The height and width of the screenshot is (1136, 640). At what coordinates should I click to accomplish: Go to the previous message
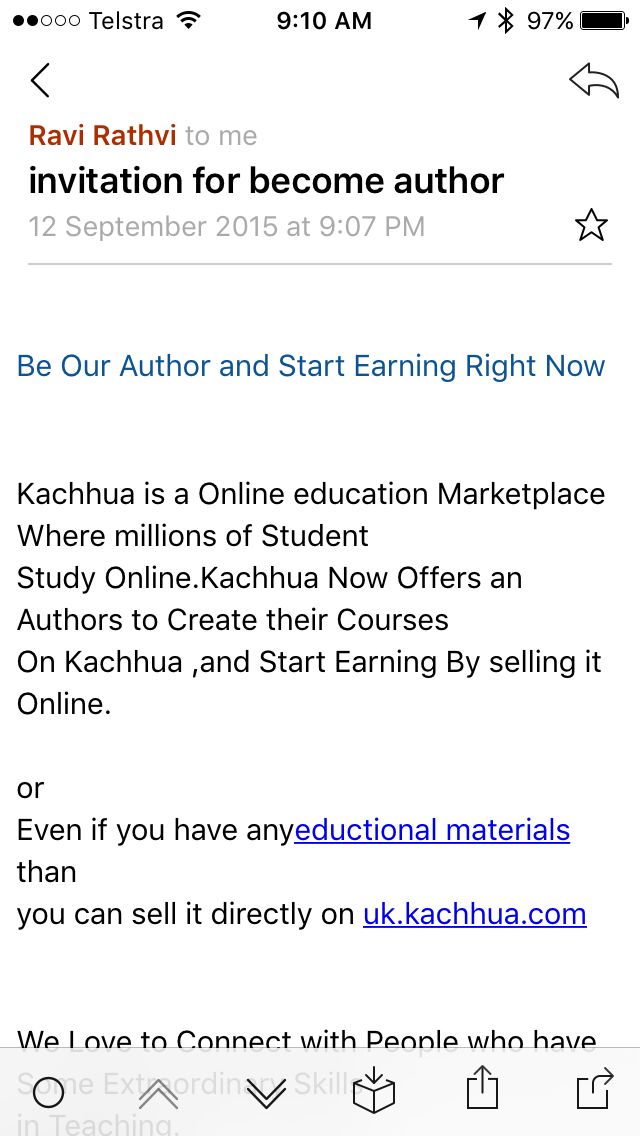click(157, 1093)
